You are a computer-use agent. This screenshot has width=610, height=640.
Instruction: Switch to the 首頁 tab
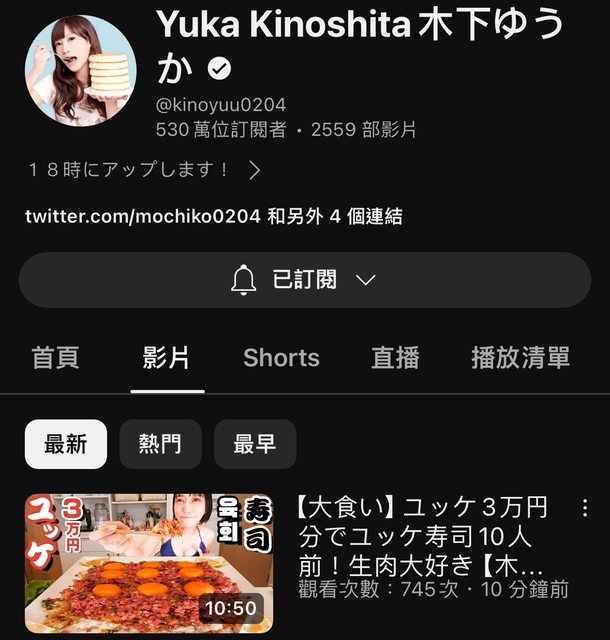[x=56, y=358]
